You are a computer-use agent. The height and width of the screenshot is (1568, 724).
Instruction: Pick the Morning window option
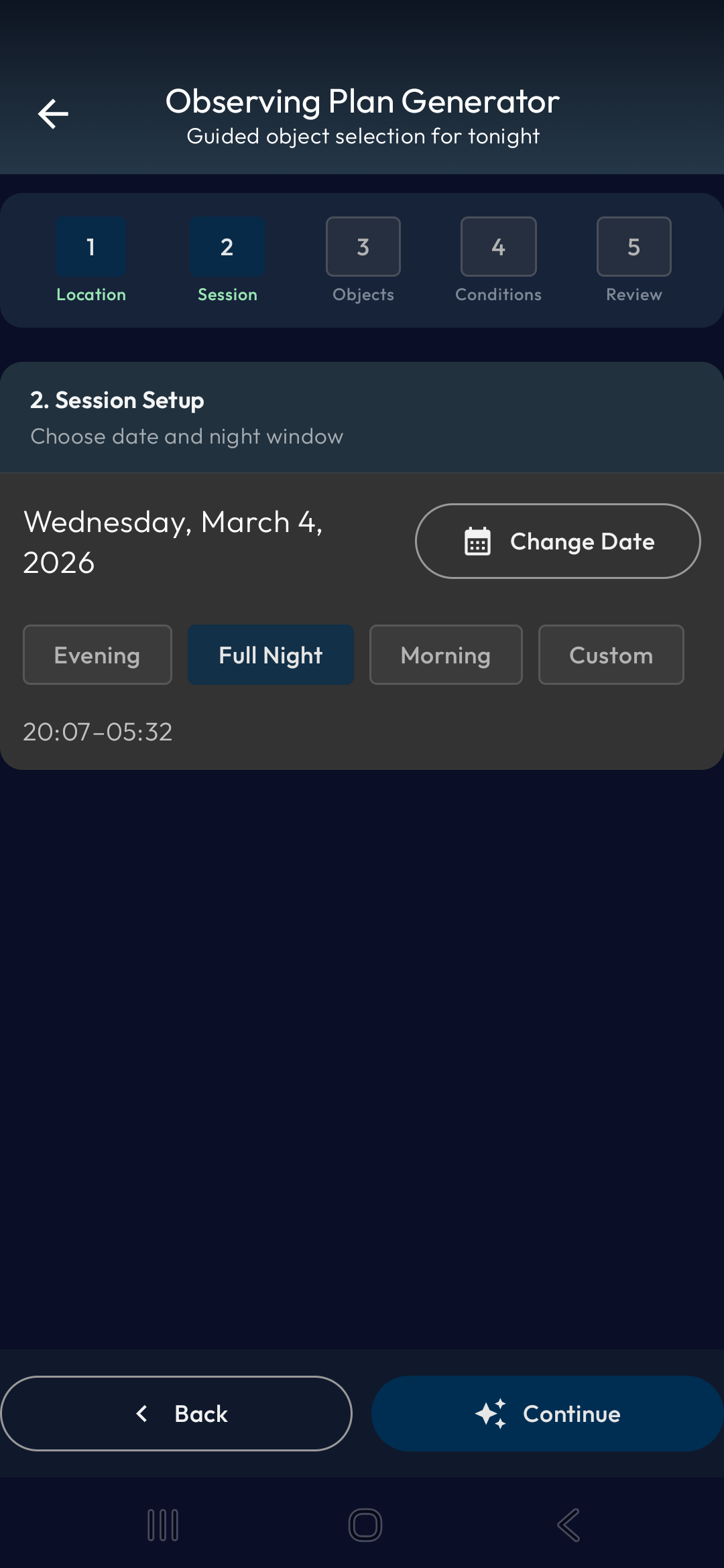pos(446,655)
